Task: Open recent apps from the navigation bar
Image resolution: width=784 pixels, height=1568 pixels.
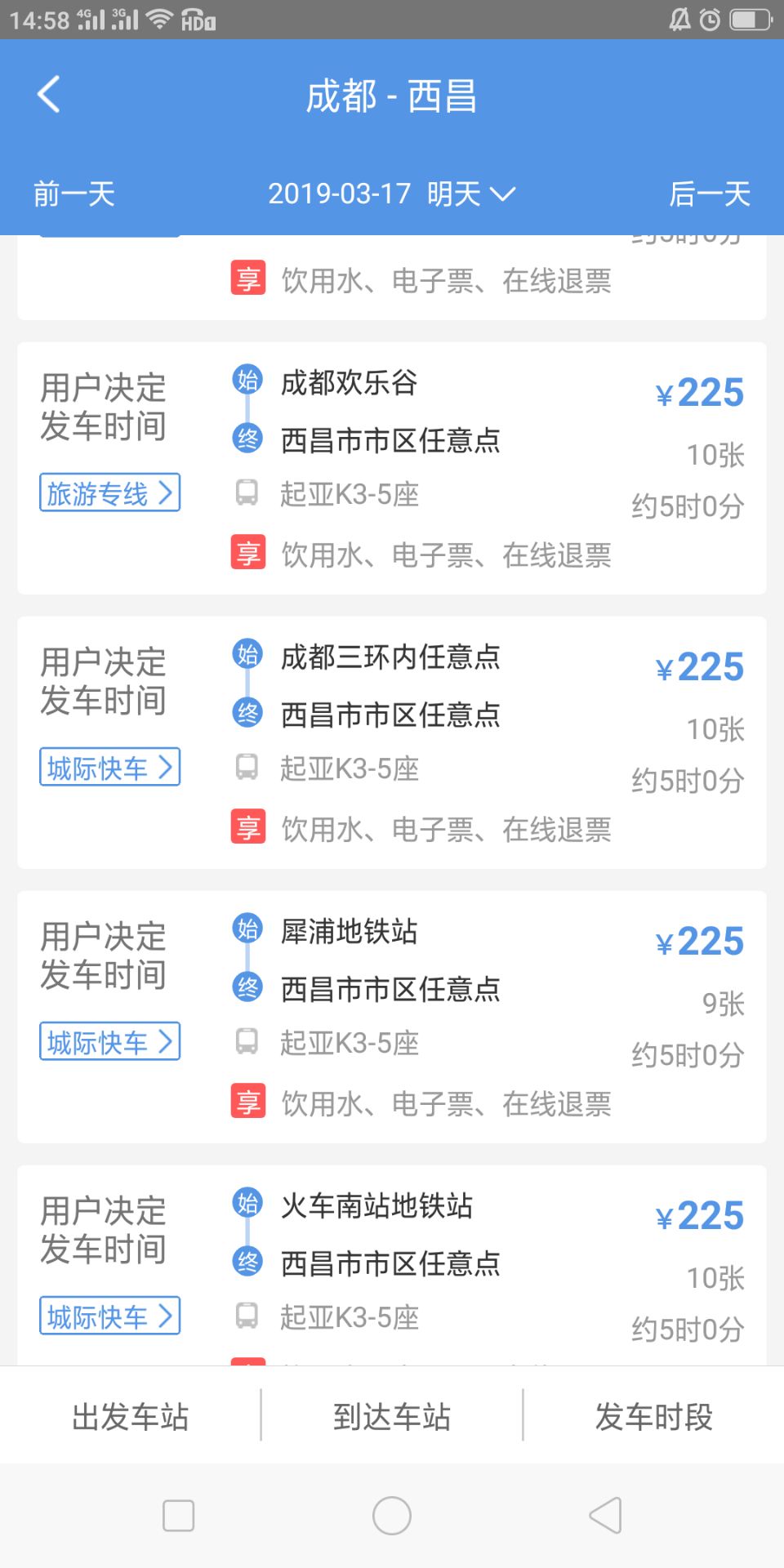Action: 179,1516
